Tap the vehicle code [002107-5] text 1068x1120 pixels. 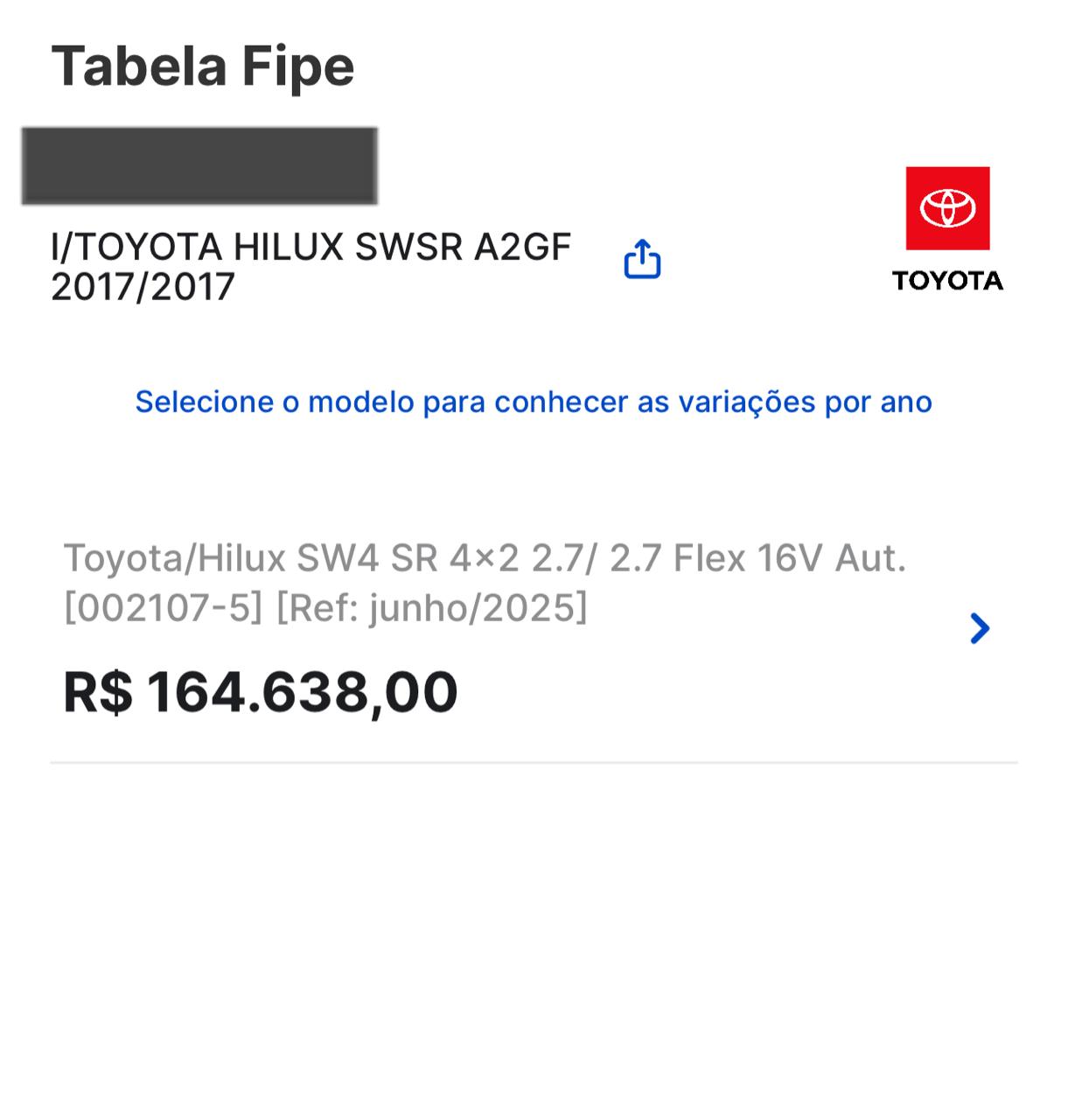[x=160, y=605]
